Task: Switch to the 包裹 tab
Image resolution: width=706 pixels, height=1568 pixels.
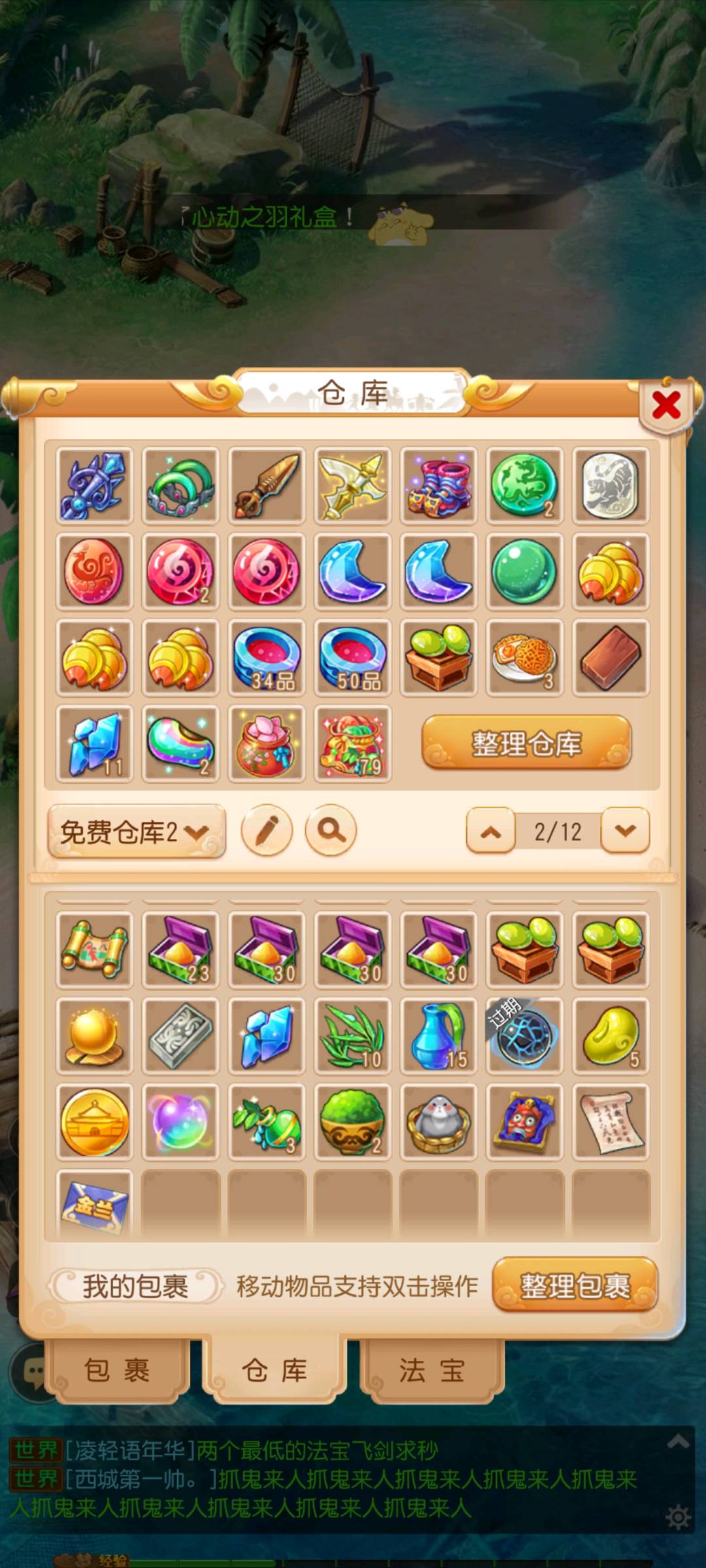Action: click(117, 1370)
